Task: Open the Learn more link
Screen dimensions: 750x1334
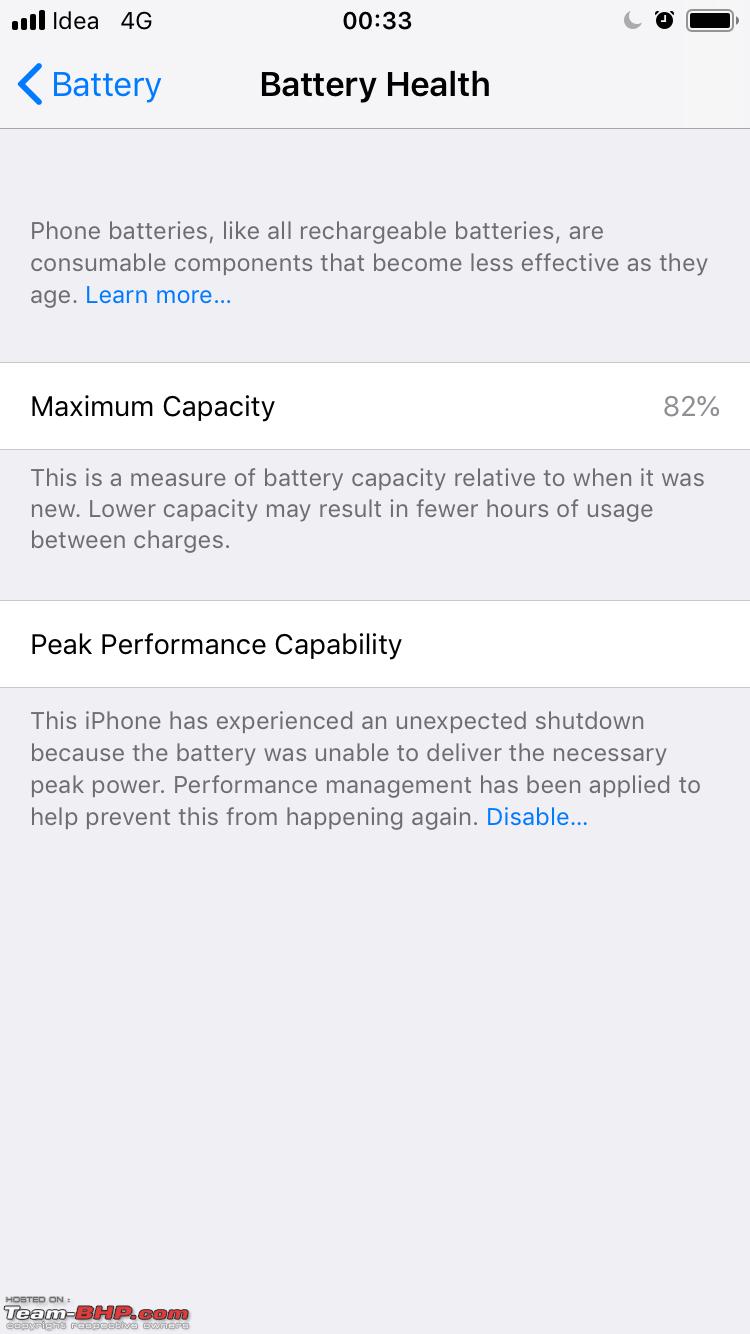Action: click(x=158, y=295)
